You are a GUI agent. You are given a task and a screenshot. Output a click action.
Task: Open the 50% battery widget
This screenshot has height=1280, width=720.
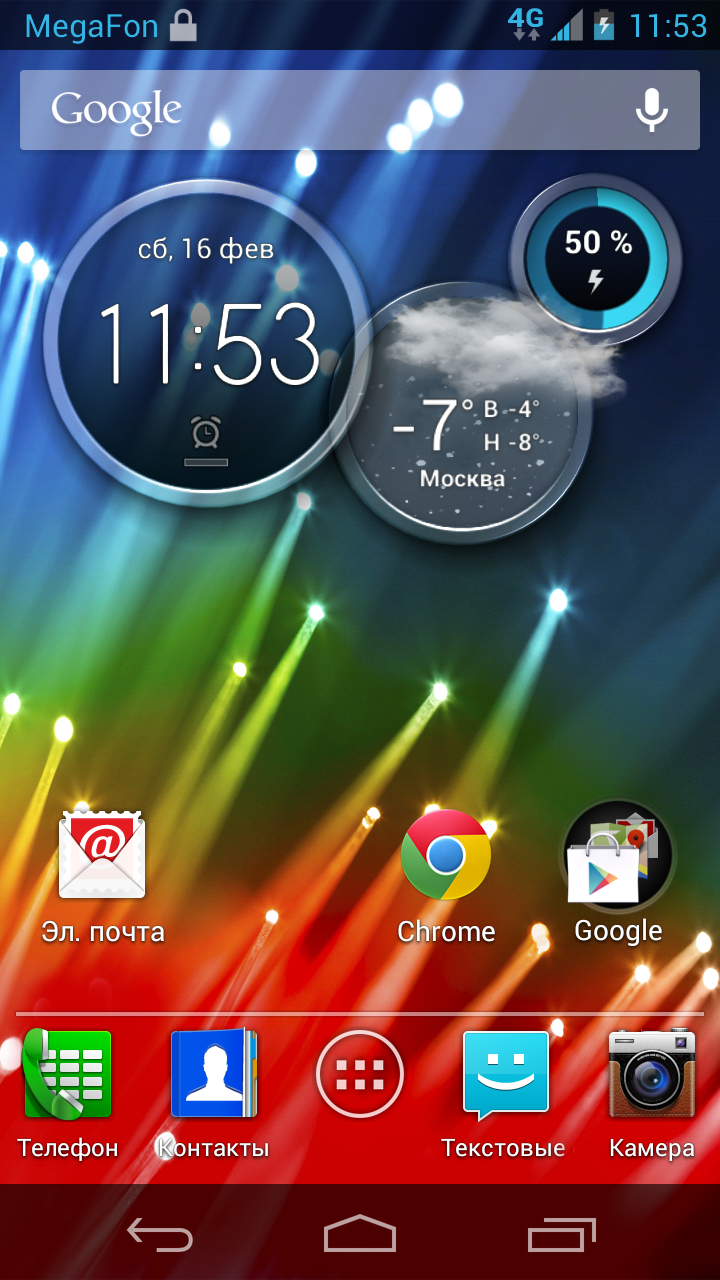point(597,258)
